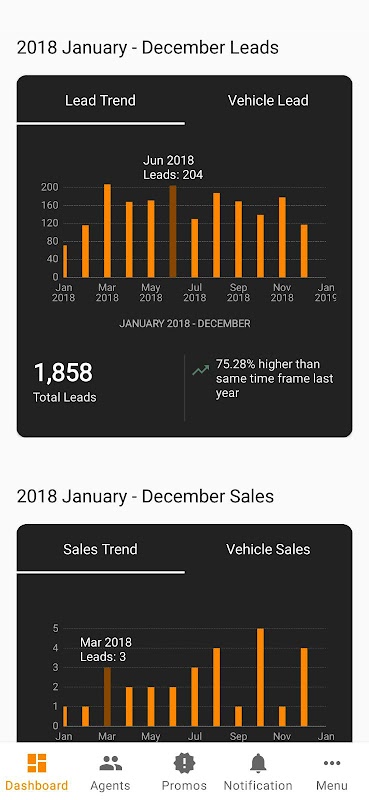The image size is (369, 800).
Task: Go to the Promos tab
Action: coord(184,771)
